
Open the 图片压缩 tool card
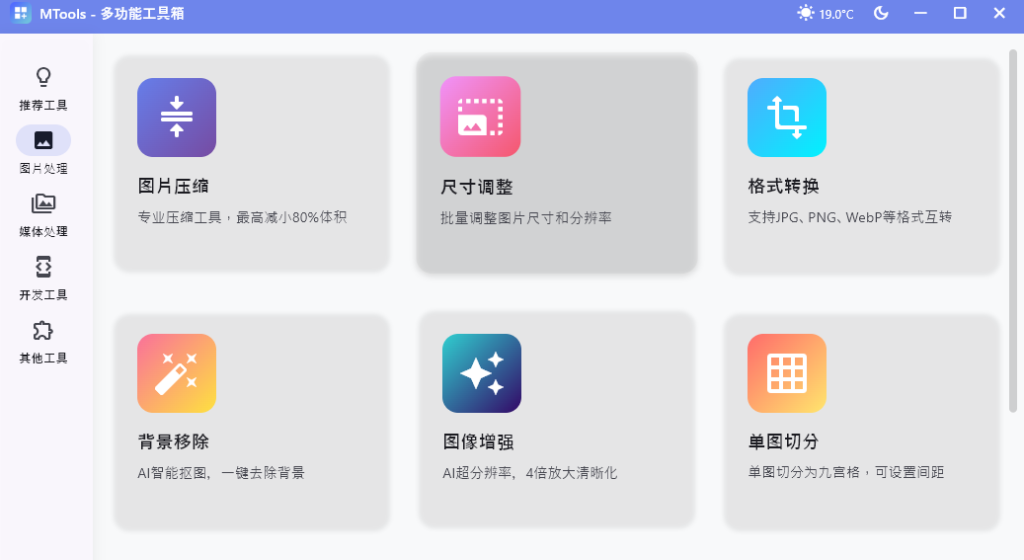(x=251, y=163)
